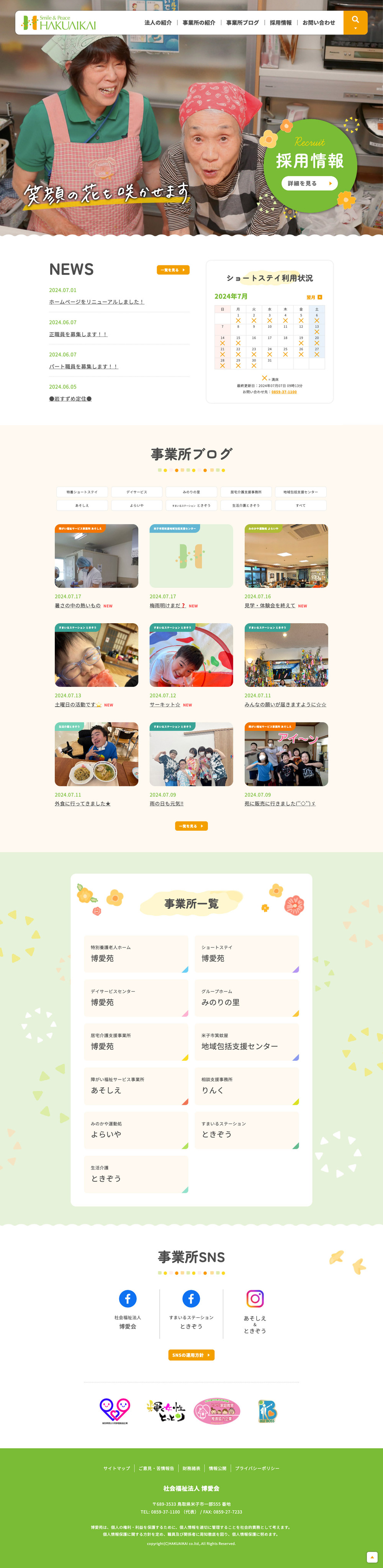
Task: Filter blog posts by みのりの里
Action: point(191,492)
